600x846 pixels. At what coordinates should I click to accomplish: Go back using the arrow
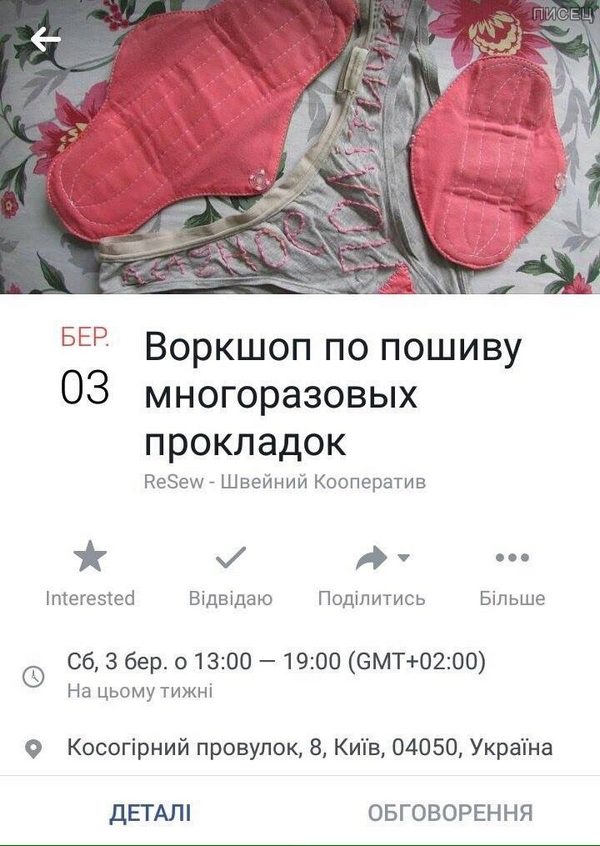click(x=45, y=40)
